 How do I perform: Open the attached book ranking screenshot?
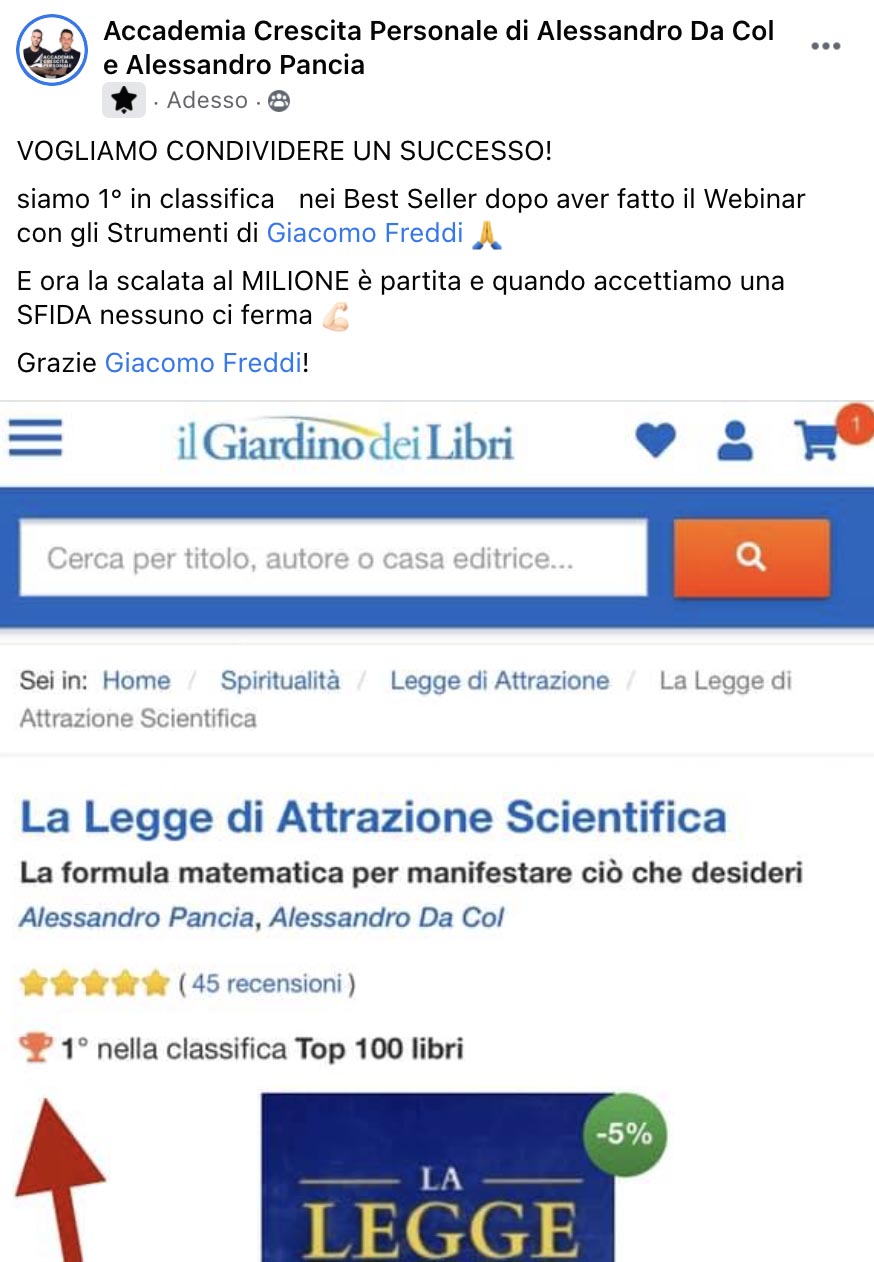[437, 830]
